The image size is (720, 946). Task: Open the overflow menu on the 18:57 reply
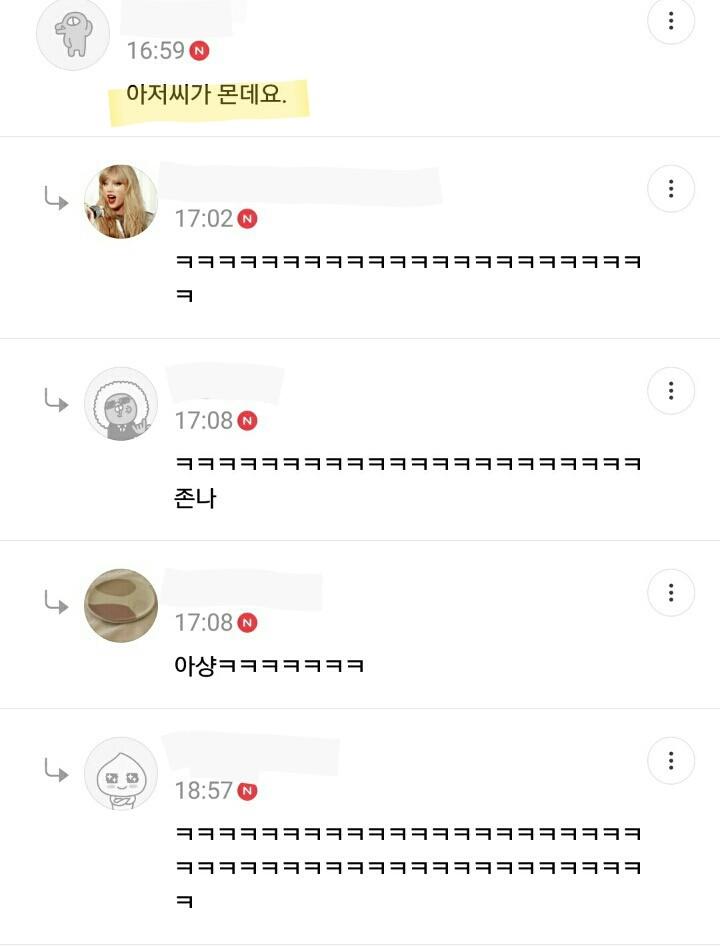(670, 761)
